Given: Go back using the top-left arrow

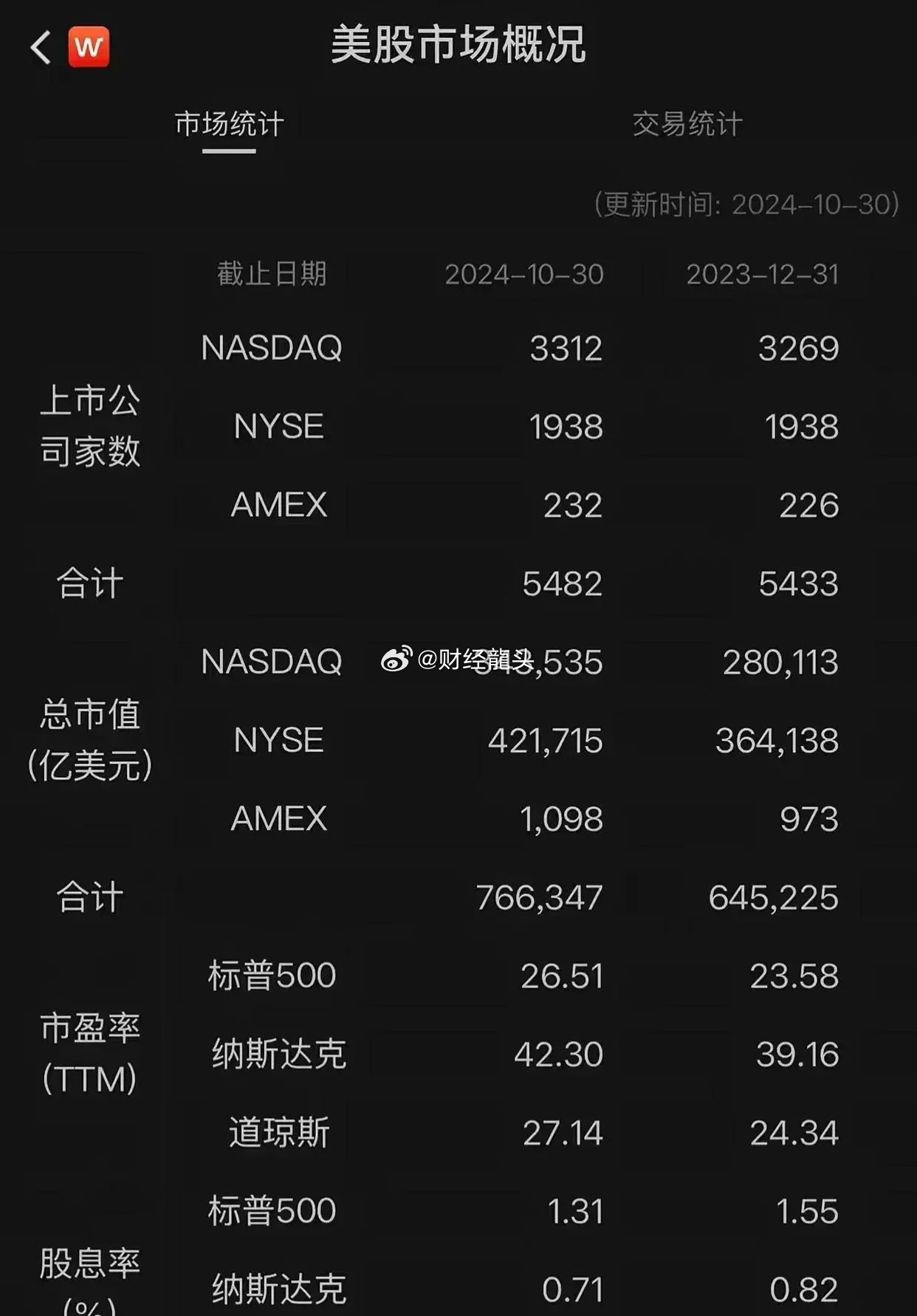Looking at the screenshot, I should (x=41, y=48).
